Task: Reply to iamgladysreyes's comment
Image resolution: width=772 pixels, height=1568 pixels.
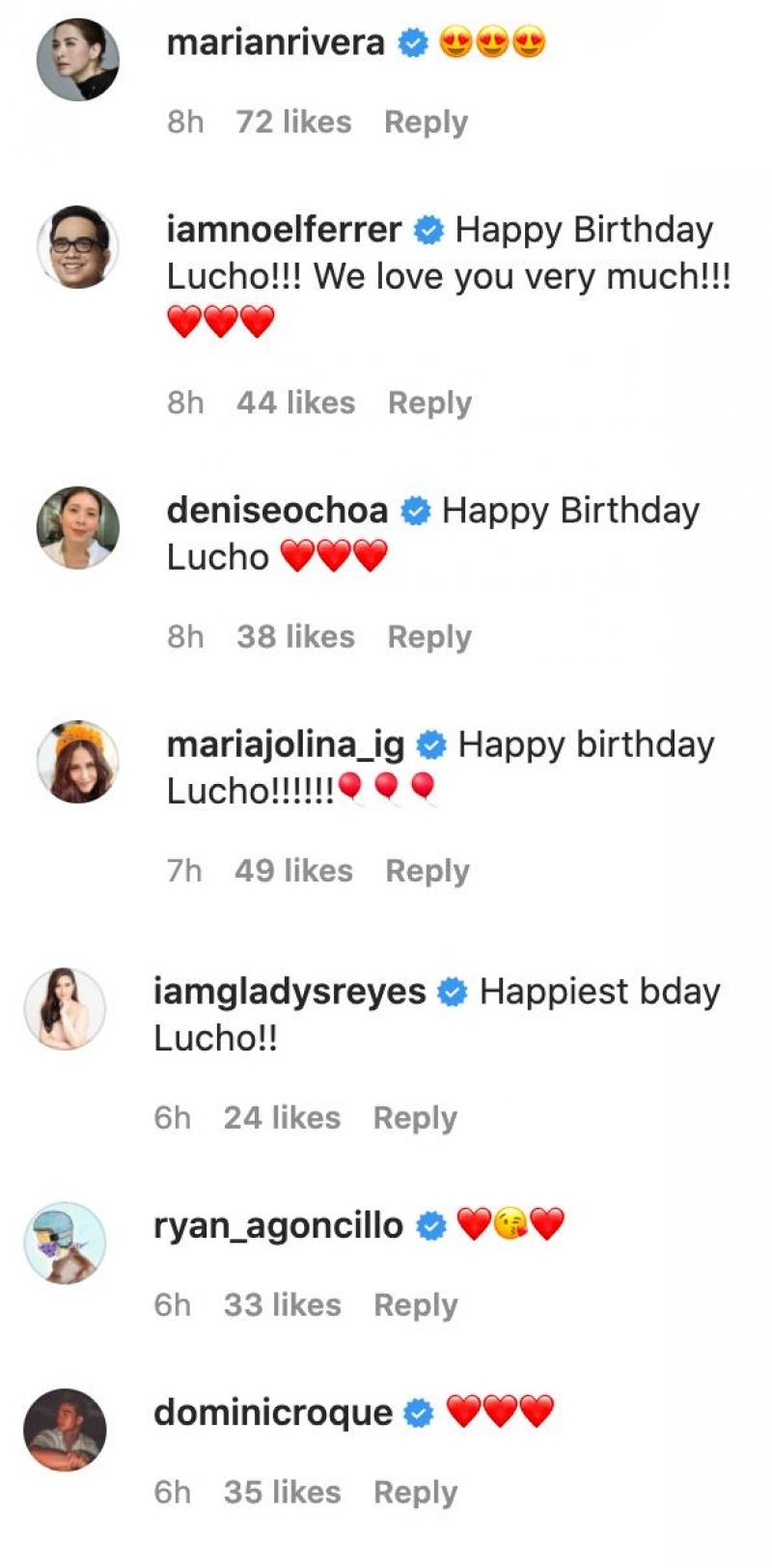Action: (415, 1118)
